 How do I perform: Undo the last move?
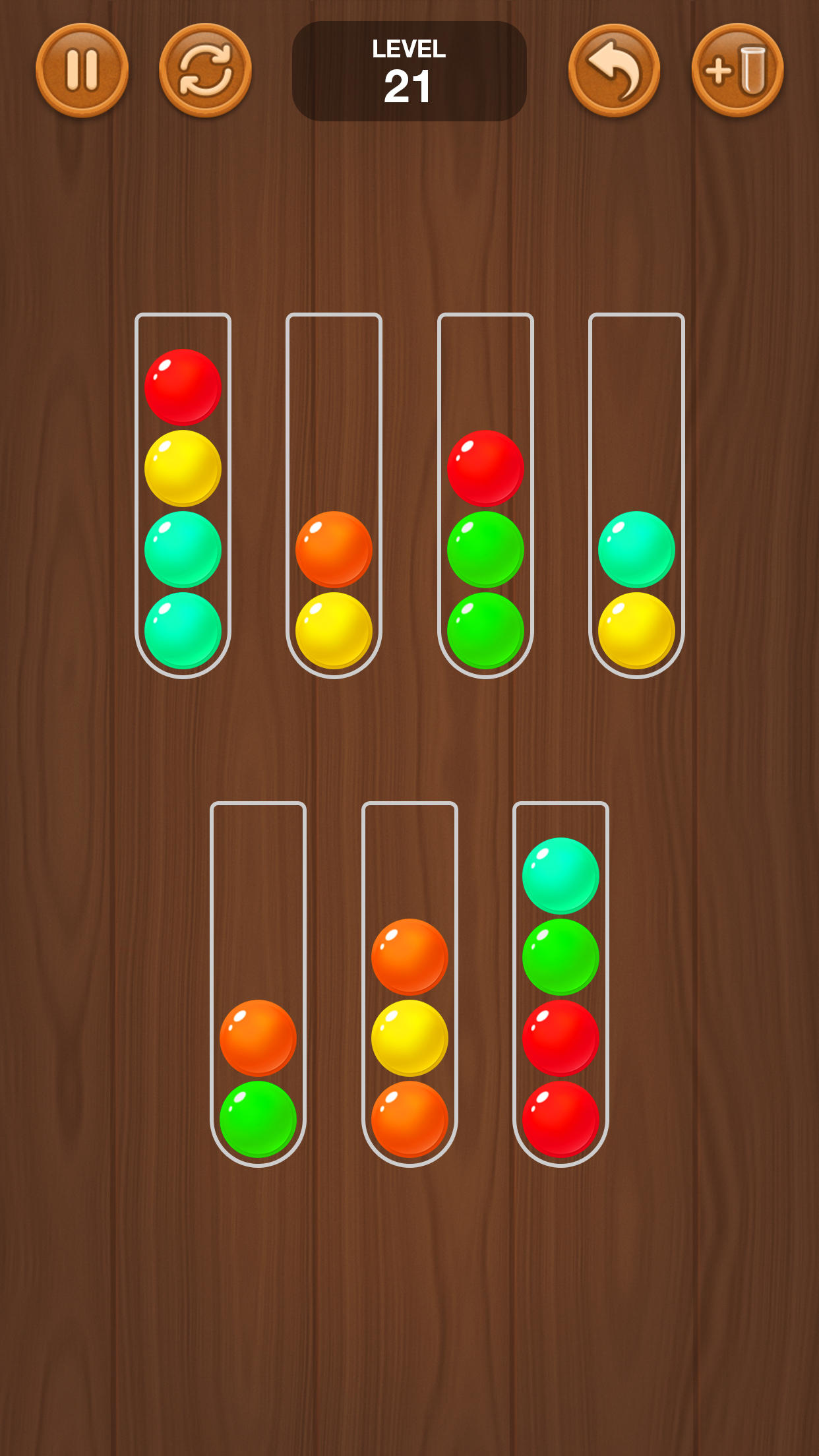[613, 70]
